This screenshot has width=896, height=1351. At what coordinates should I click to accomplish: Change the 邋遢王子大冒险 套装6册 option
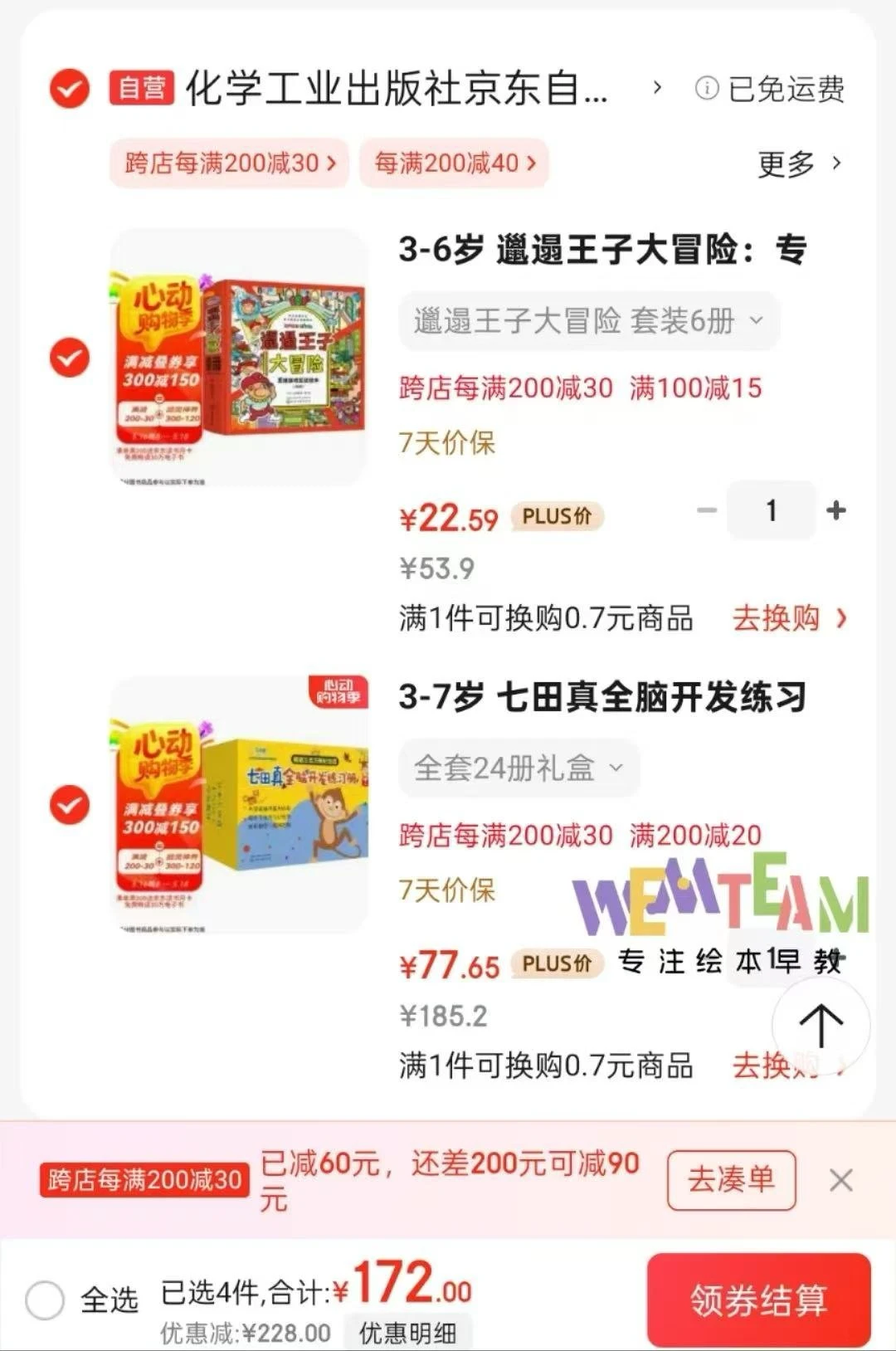[587, 320]
